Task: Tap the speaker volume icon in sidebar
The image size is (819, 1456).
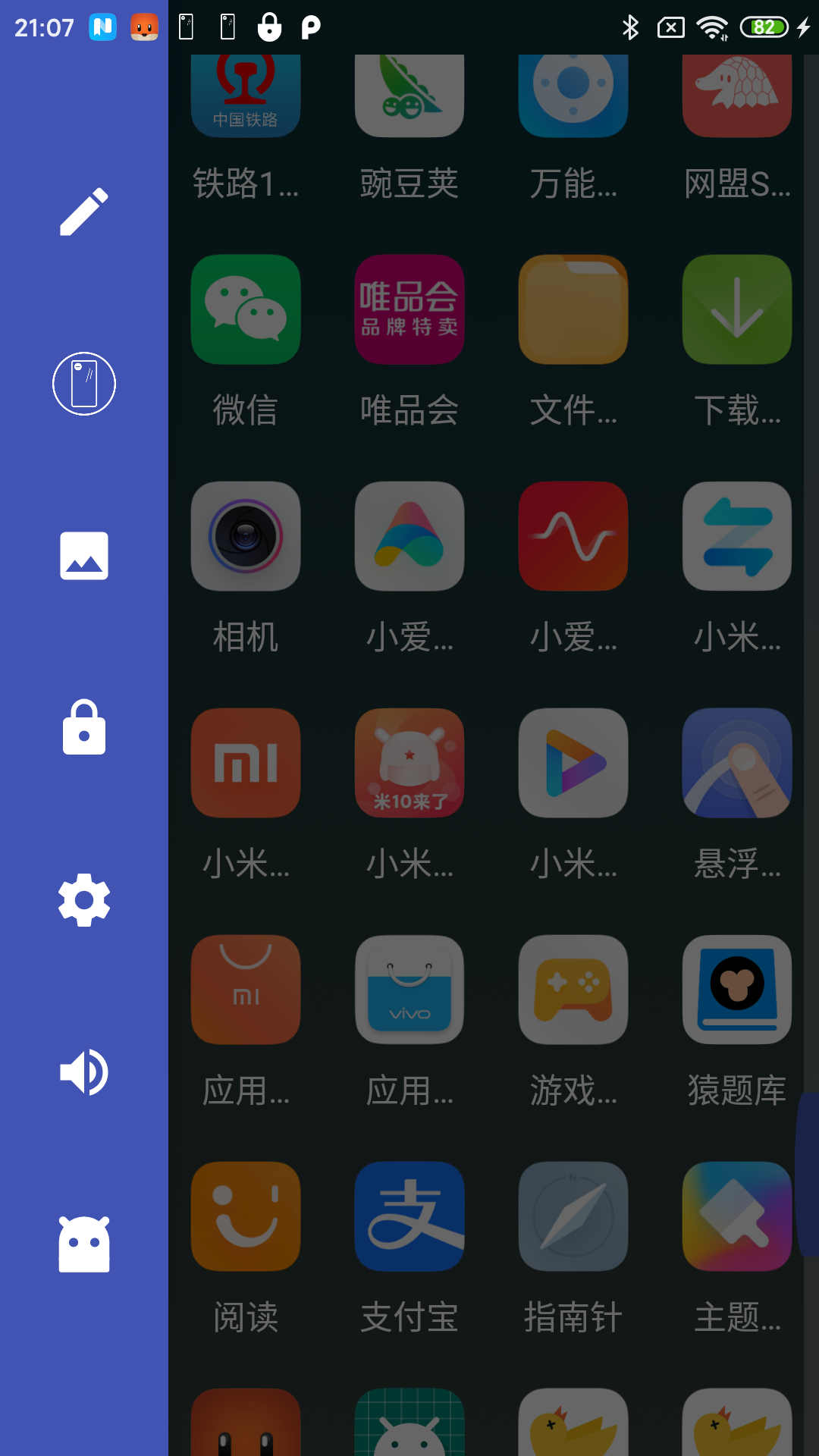Action: 83,1072
